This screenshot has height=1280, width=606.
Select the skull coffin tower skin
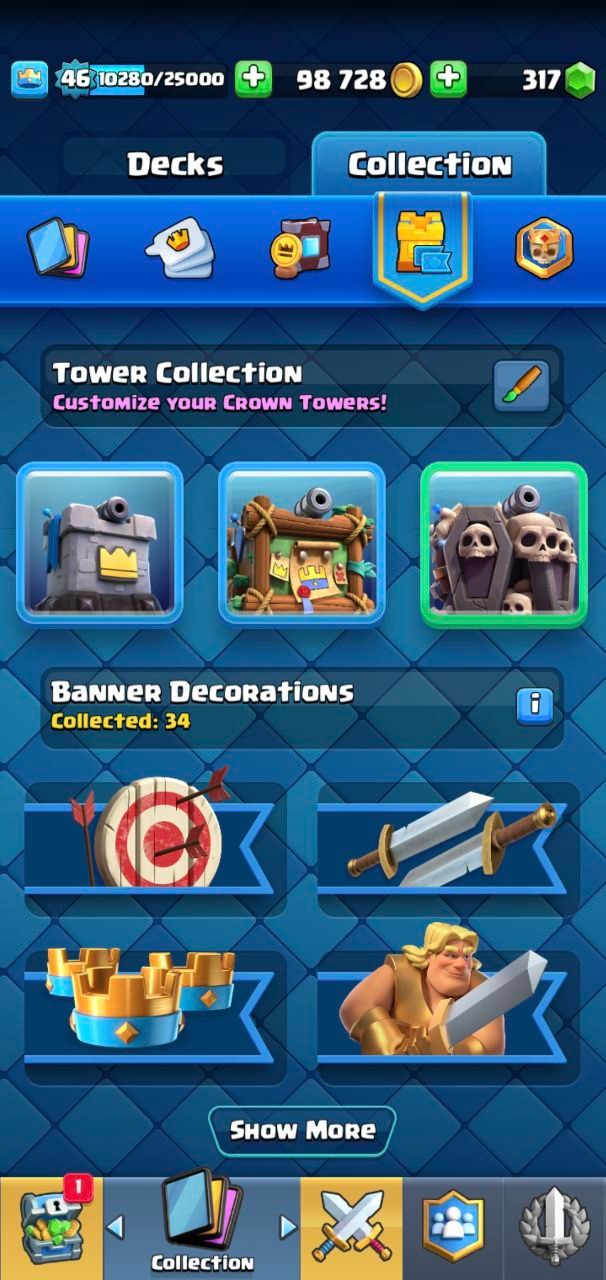coord(503,543)
